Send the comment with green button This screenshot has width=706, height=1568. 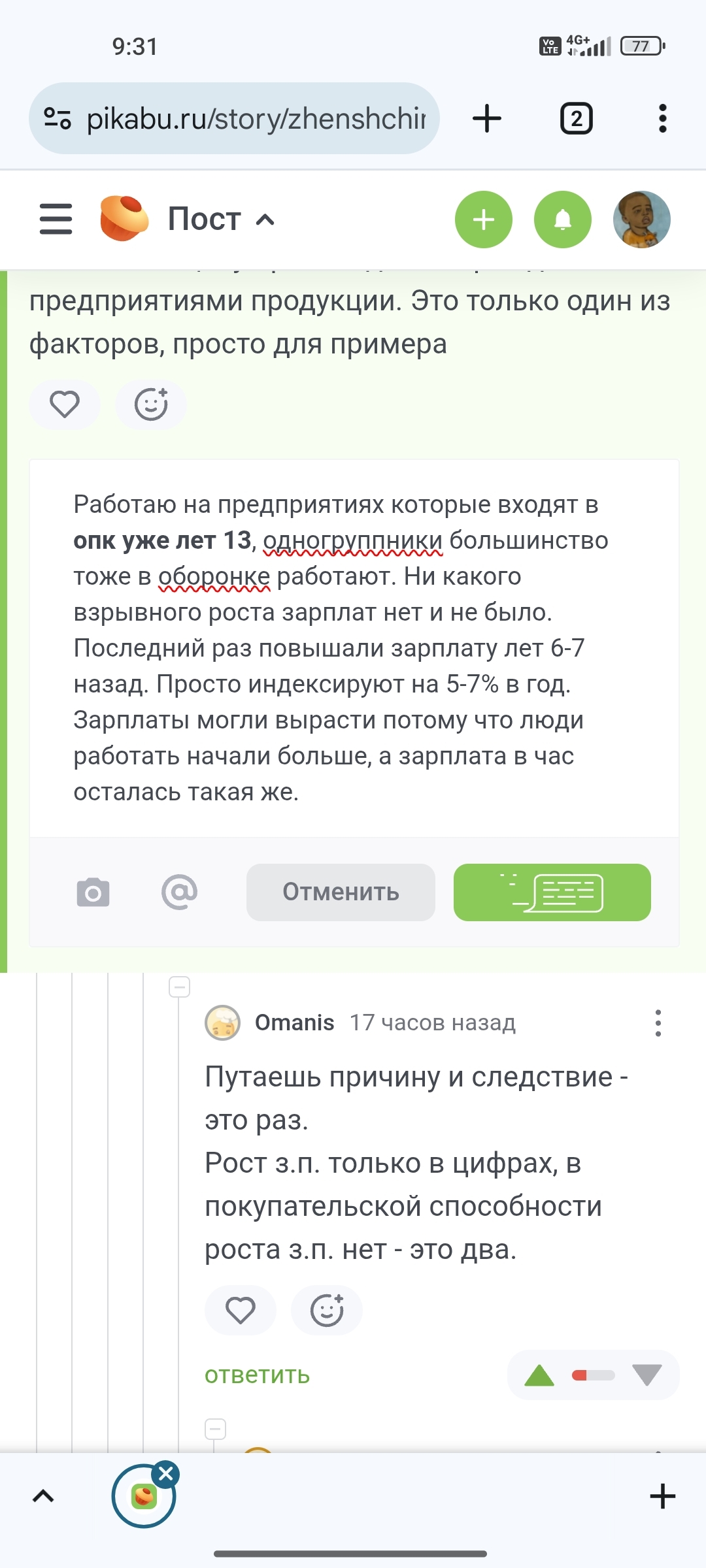[552, 892]
